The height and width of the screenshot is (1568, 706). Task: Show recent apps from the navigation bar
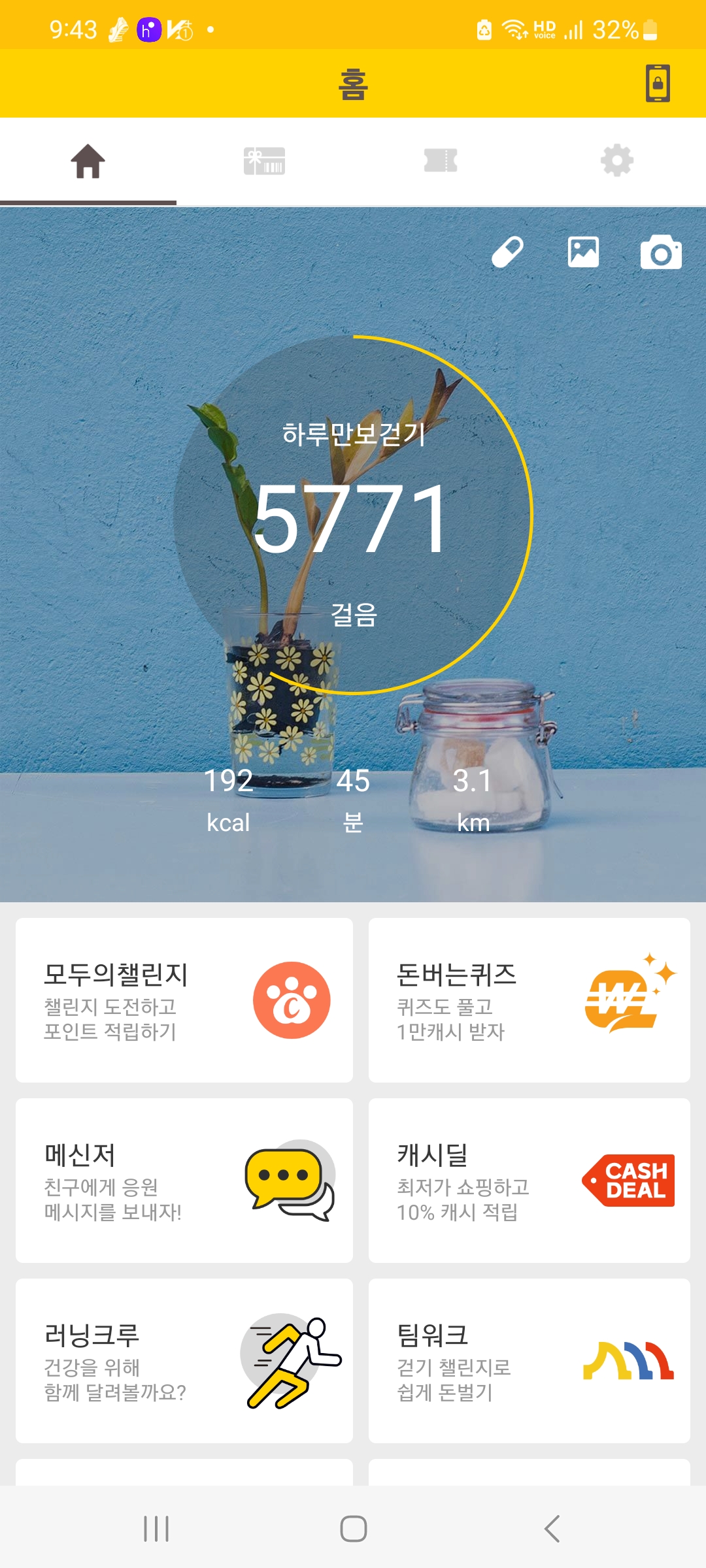pyautogui.click(x=156, y=1529)
